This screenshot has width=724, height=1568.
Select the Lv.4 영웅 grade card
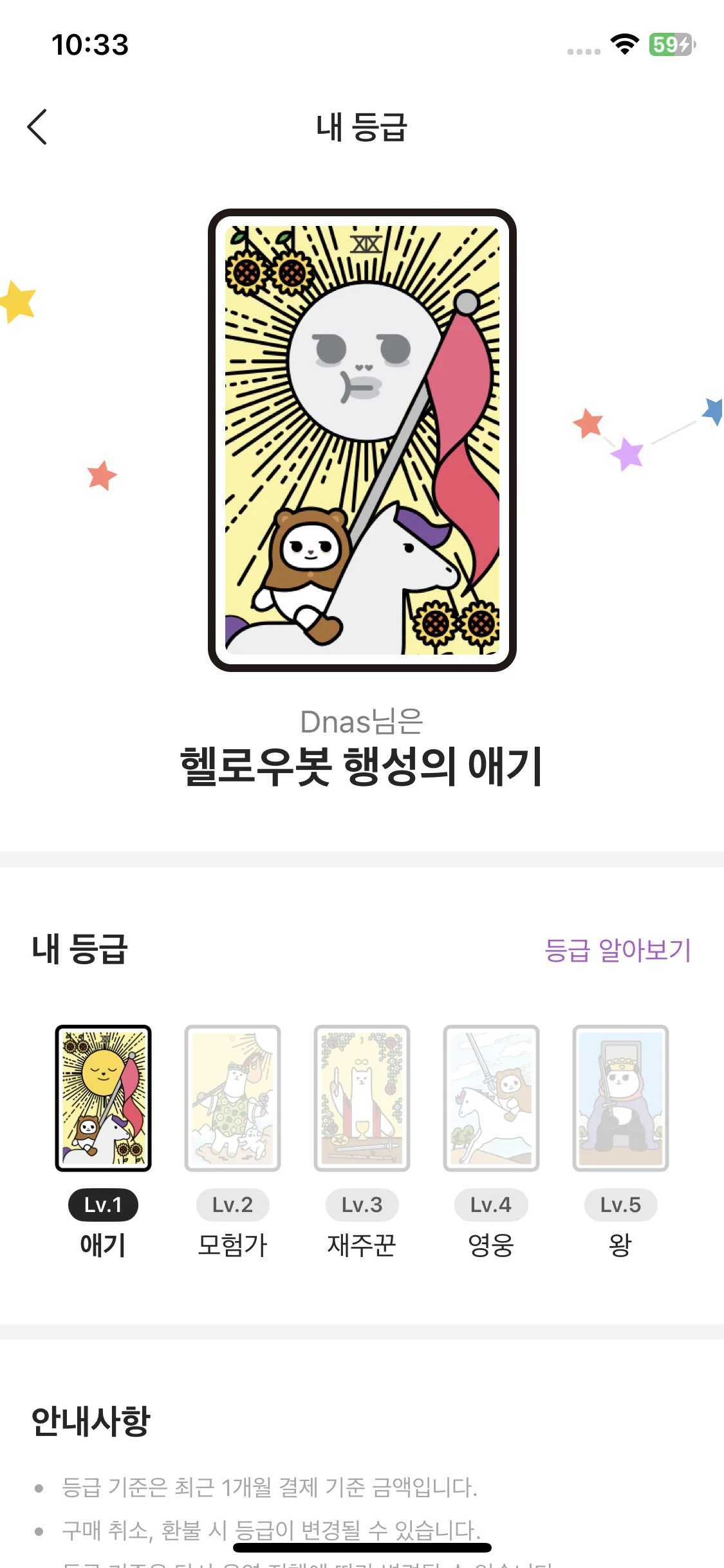click(x=491, y=1098)
